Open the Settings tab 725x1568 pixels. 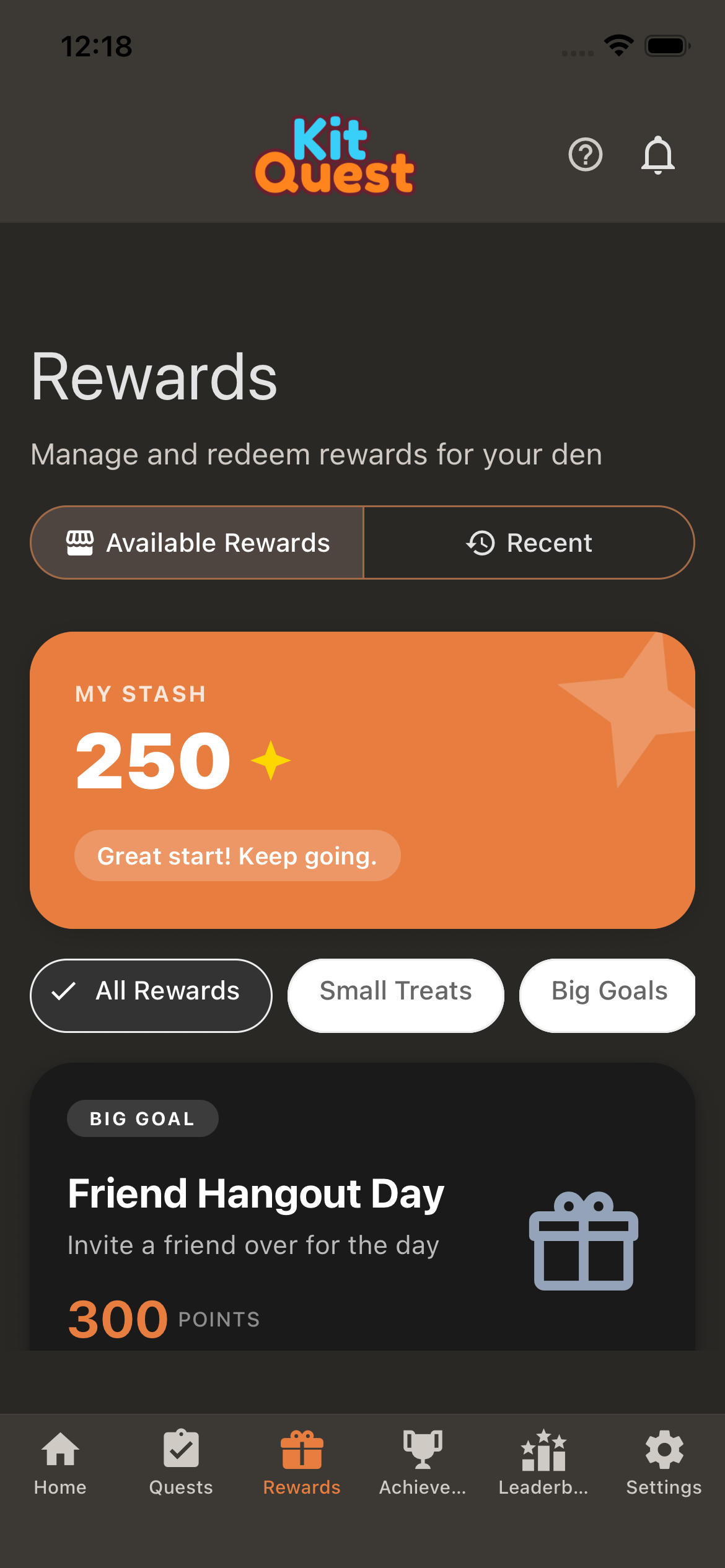point(664,1463)
